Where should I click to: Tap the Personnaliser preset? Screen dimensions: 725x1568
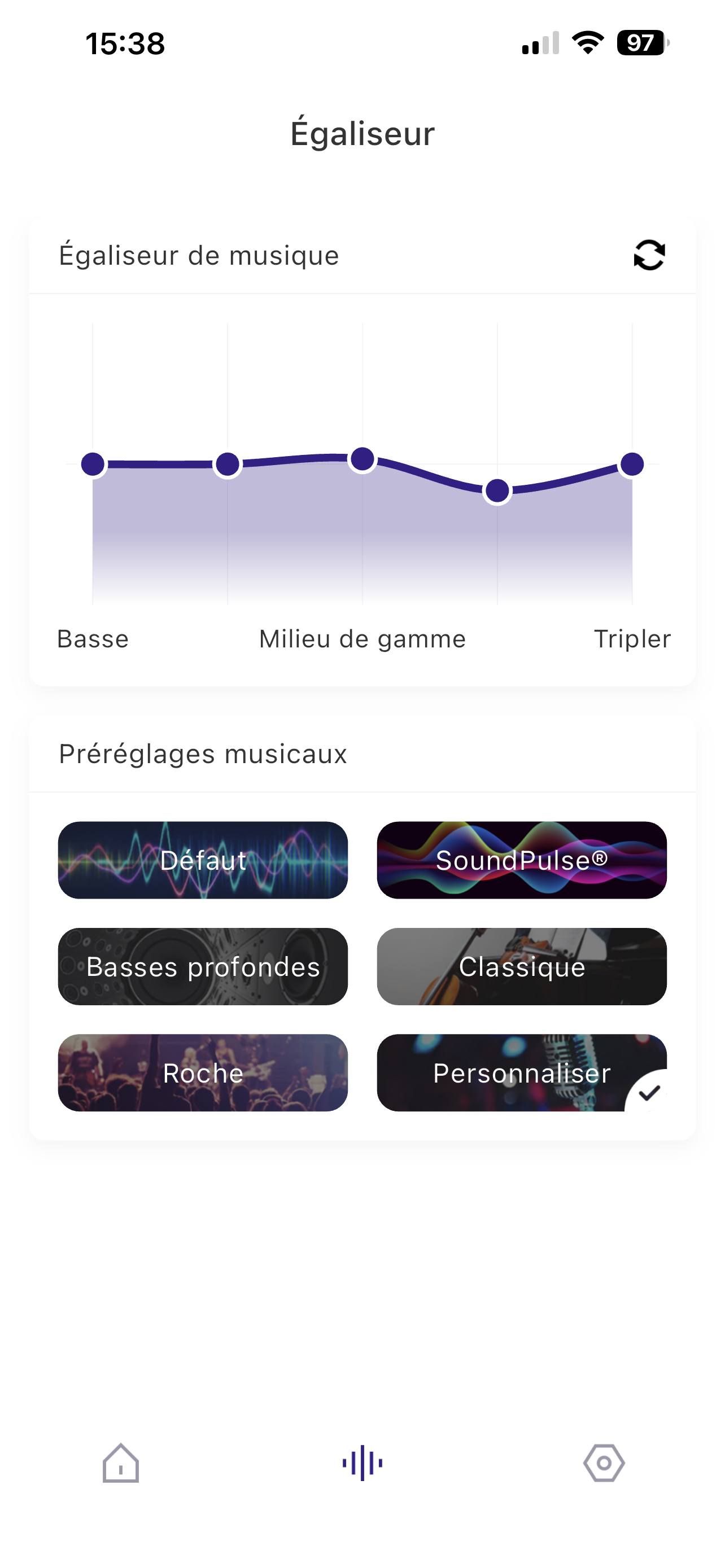(522, 1072)
